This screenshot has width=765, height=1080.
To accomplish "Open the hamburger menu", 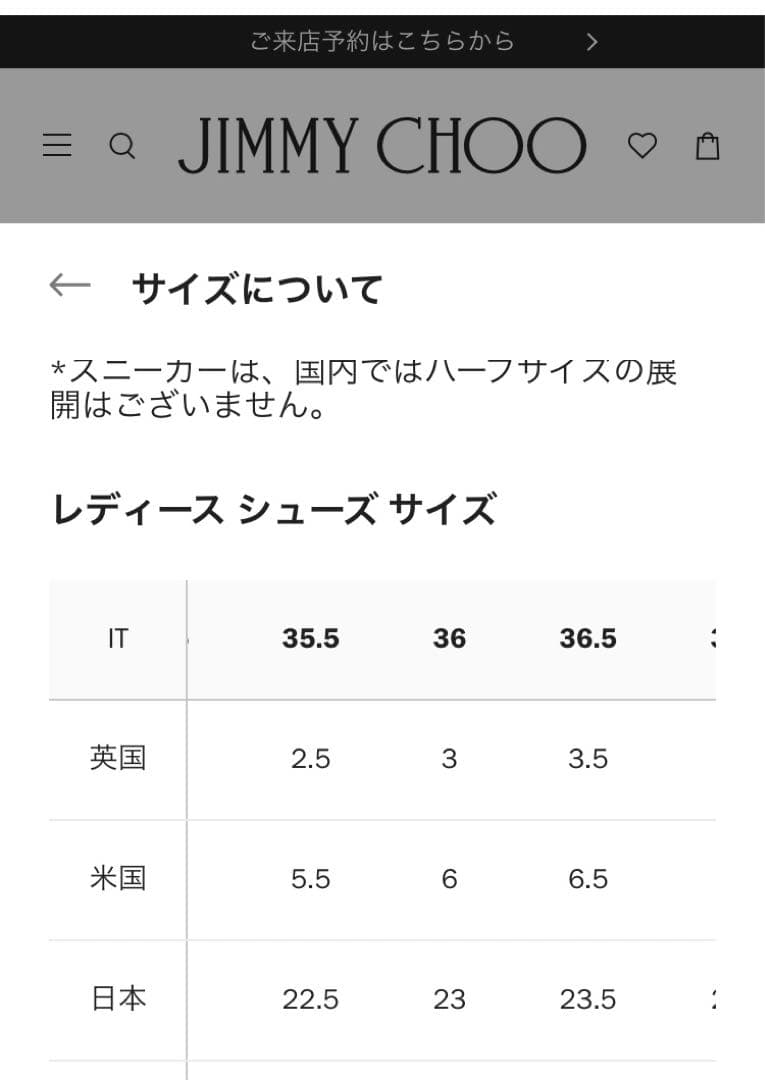I will [57, 146].
